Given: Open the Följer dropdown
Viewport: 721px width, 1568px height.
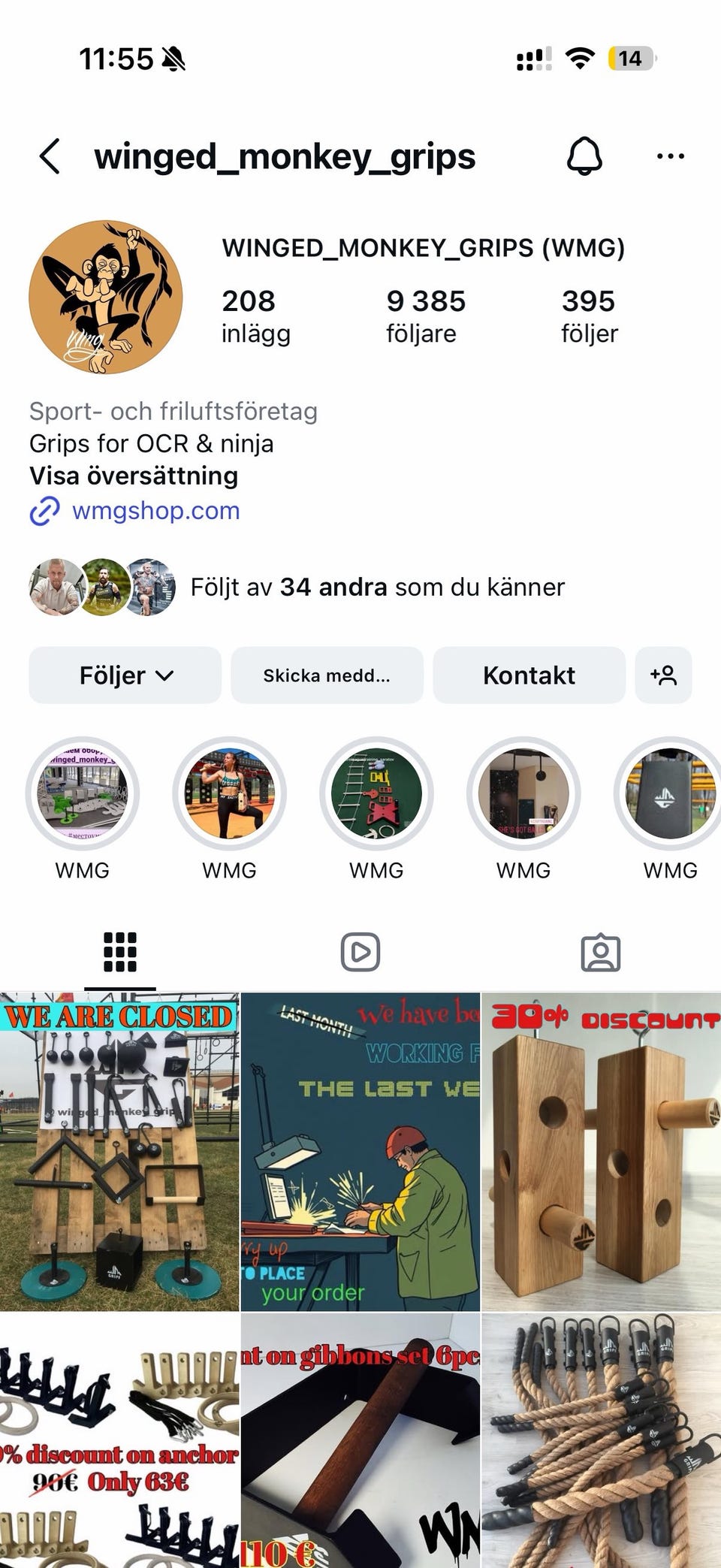Looking at the screenshot, I should 125,675.
